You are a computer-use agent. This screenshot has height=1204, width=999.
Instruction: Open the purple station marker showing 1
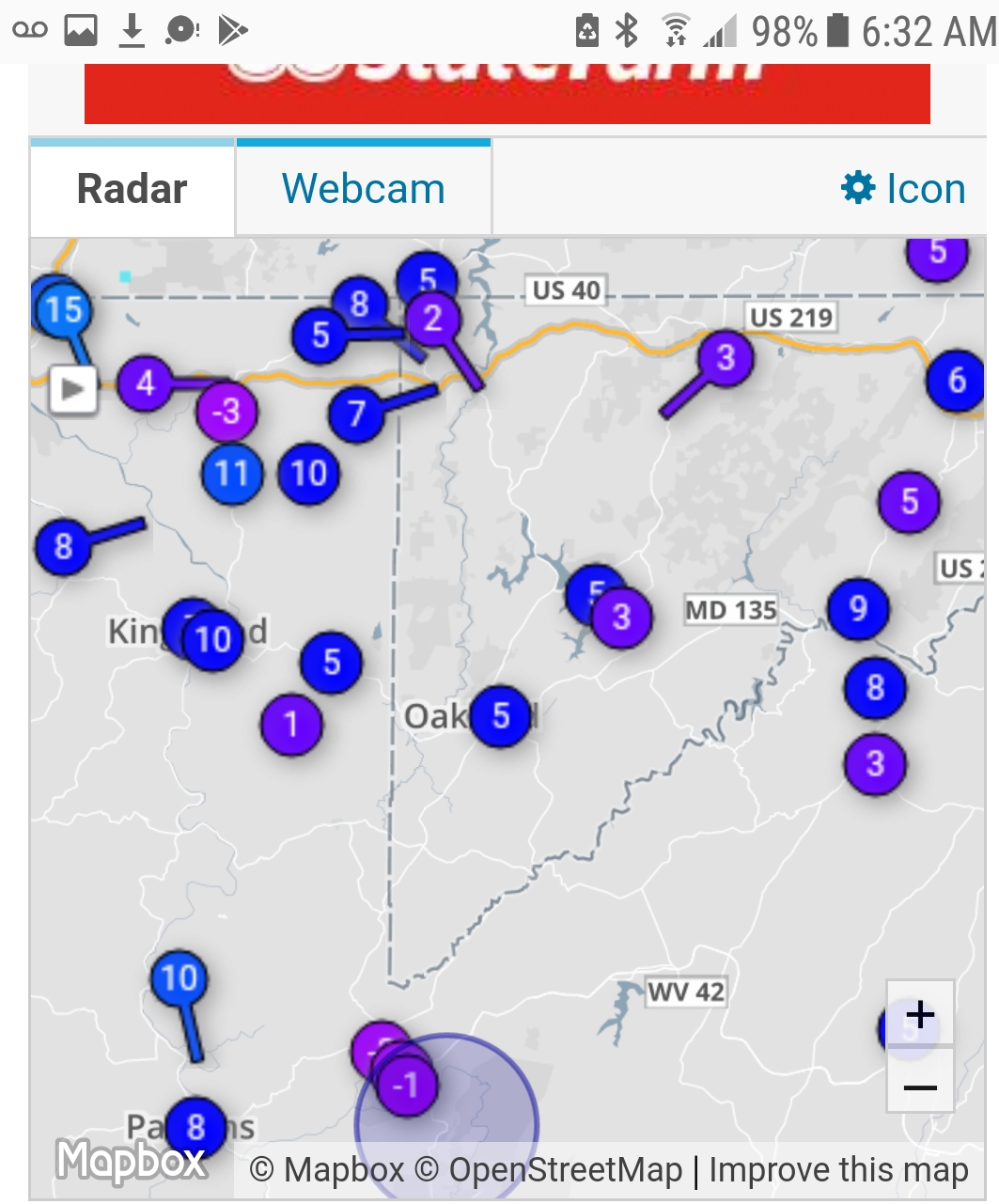coord(291,725)
